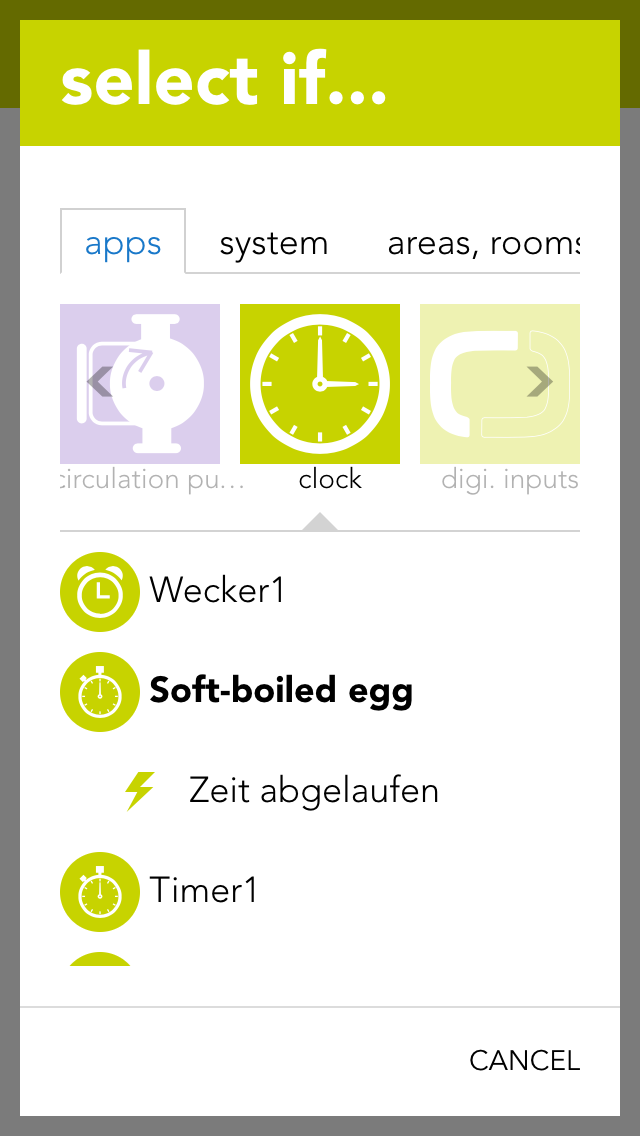Show next apps with right arrow
Viewport: 640px width, 1136px height.
(x=540, y=381)
